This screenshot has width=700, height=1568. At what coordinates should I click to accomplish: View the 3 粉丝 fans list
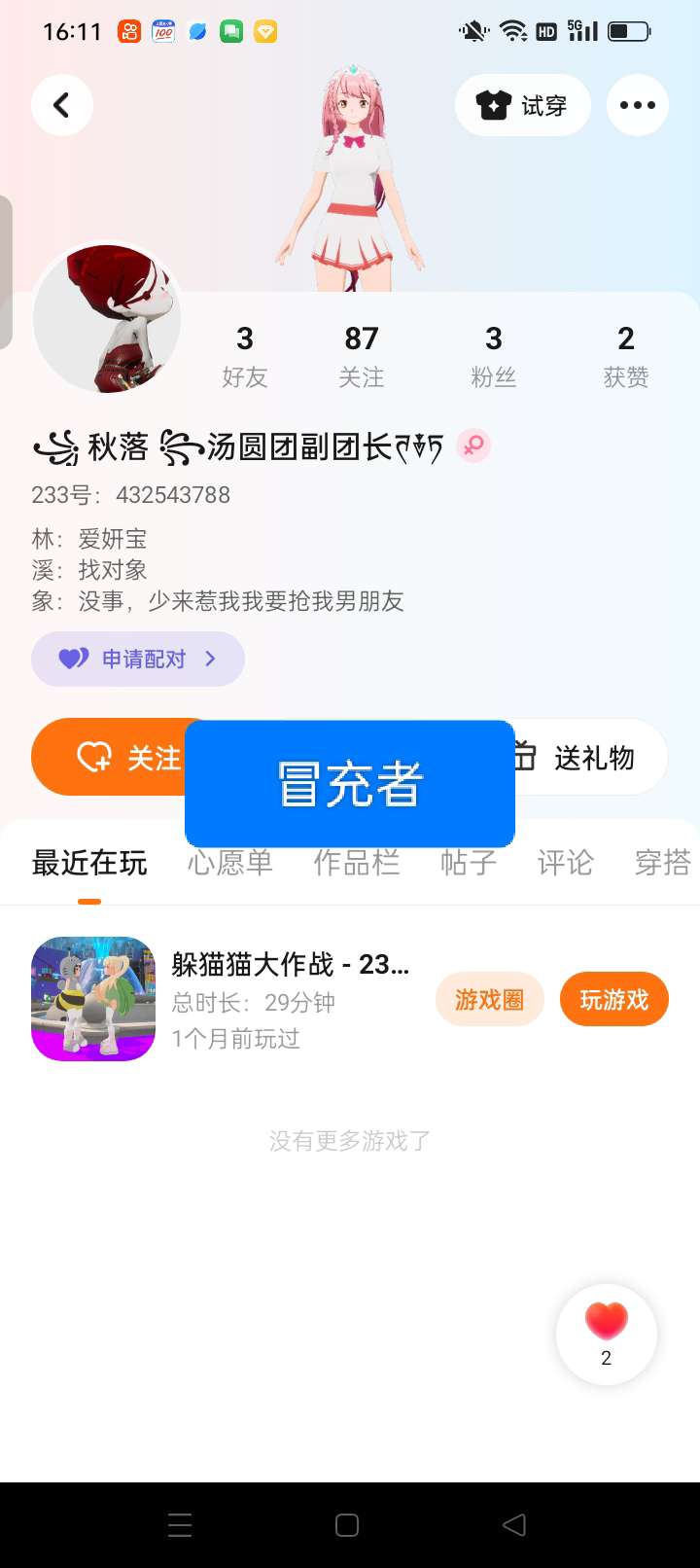click(x=493, y=355)
